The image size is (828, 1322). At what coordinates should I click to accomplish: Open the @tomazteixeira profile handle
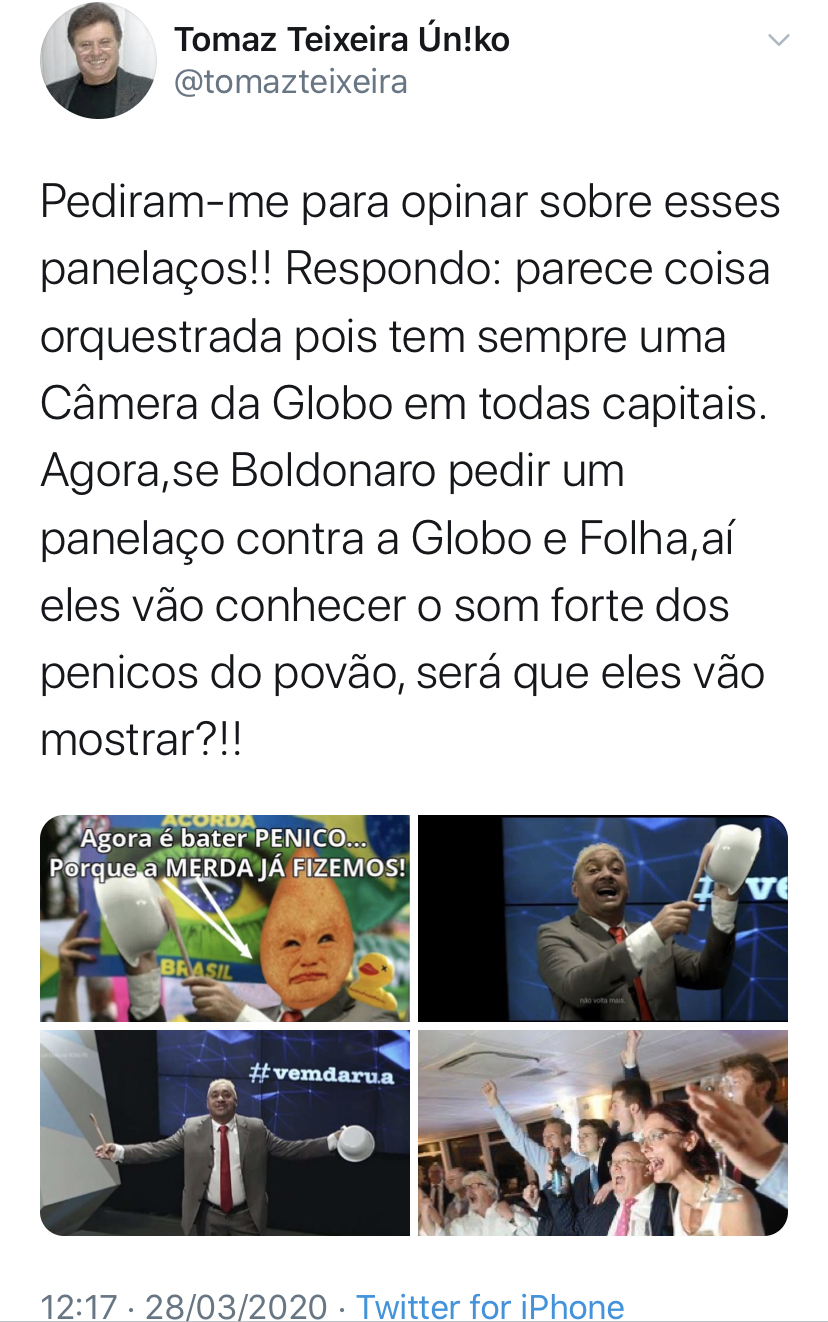(291, 82)
